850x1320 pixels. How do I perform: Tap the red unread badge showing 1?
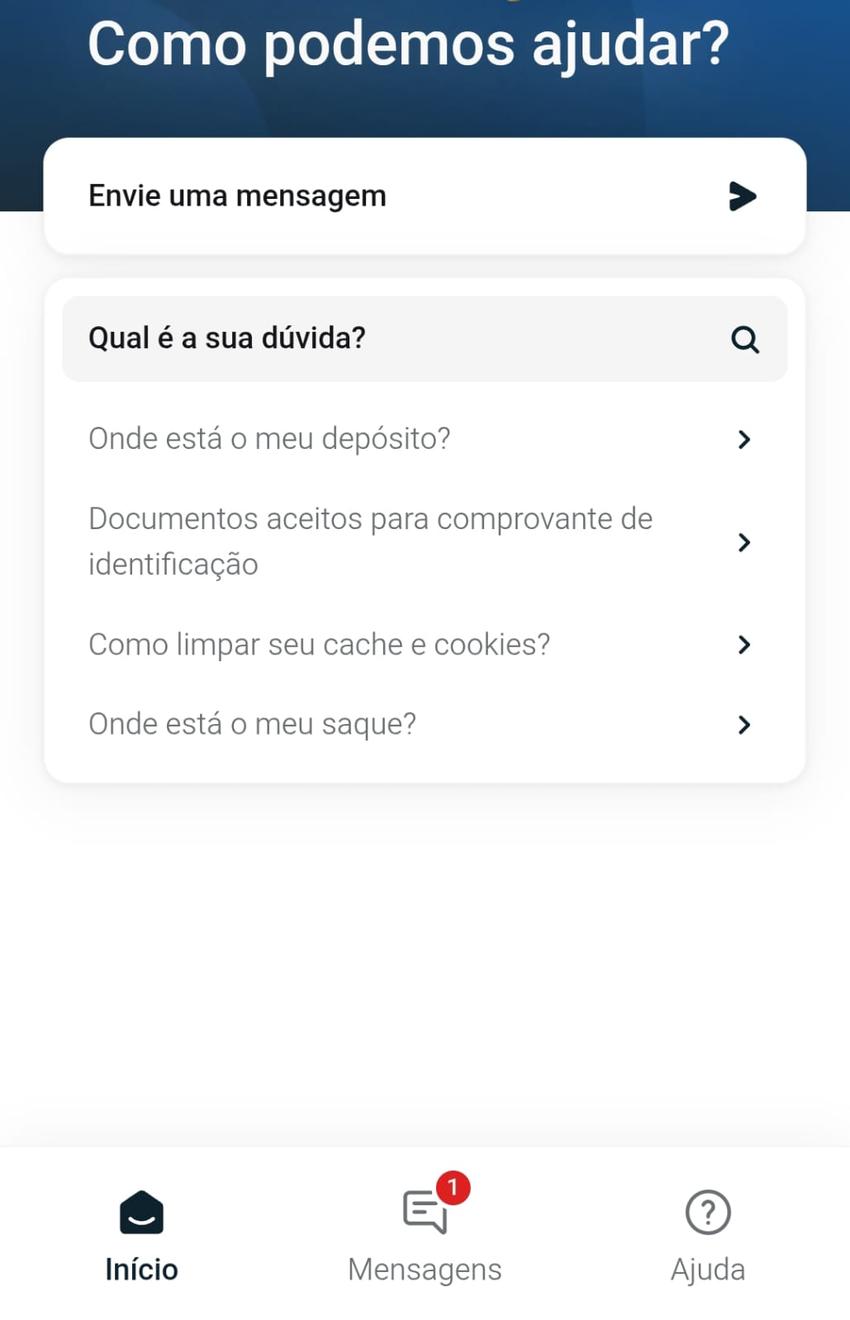pyautogui.click(x=452, y=1189)
